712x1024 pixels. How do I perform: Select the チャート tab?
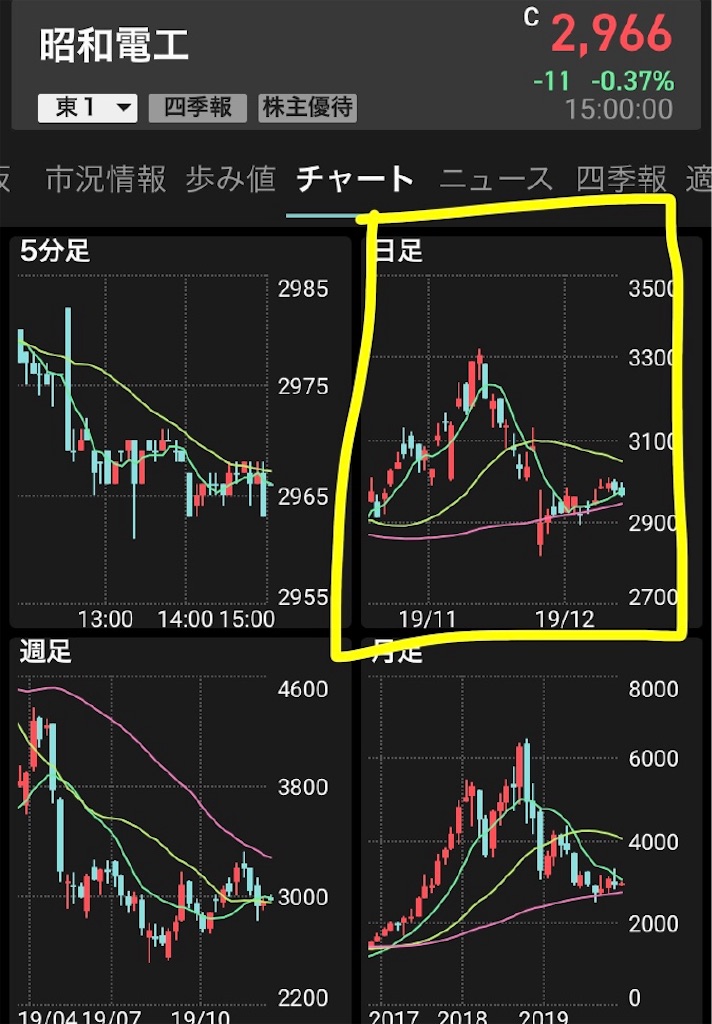pos(355,180)
